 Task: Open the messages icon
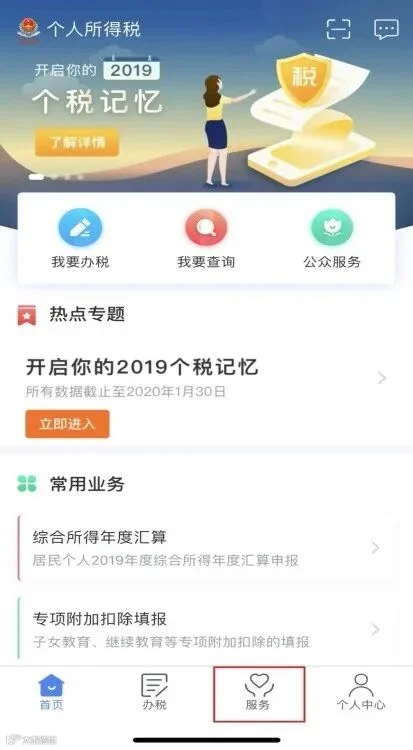pos(386,29)
